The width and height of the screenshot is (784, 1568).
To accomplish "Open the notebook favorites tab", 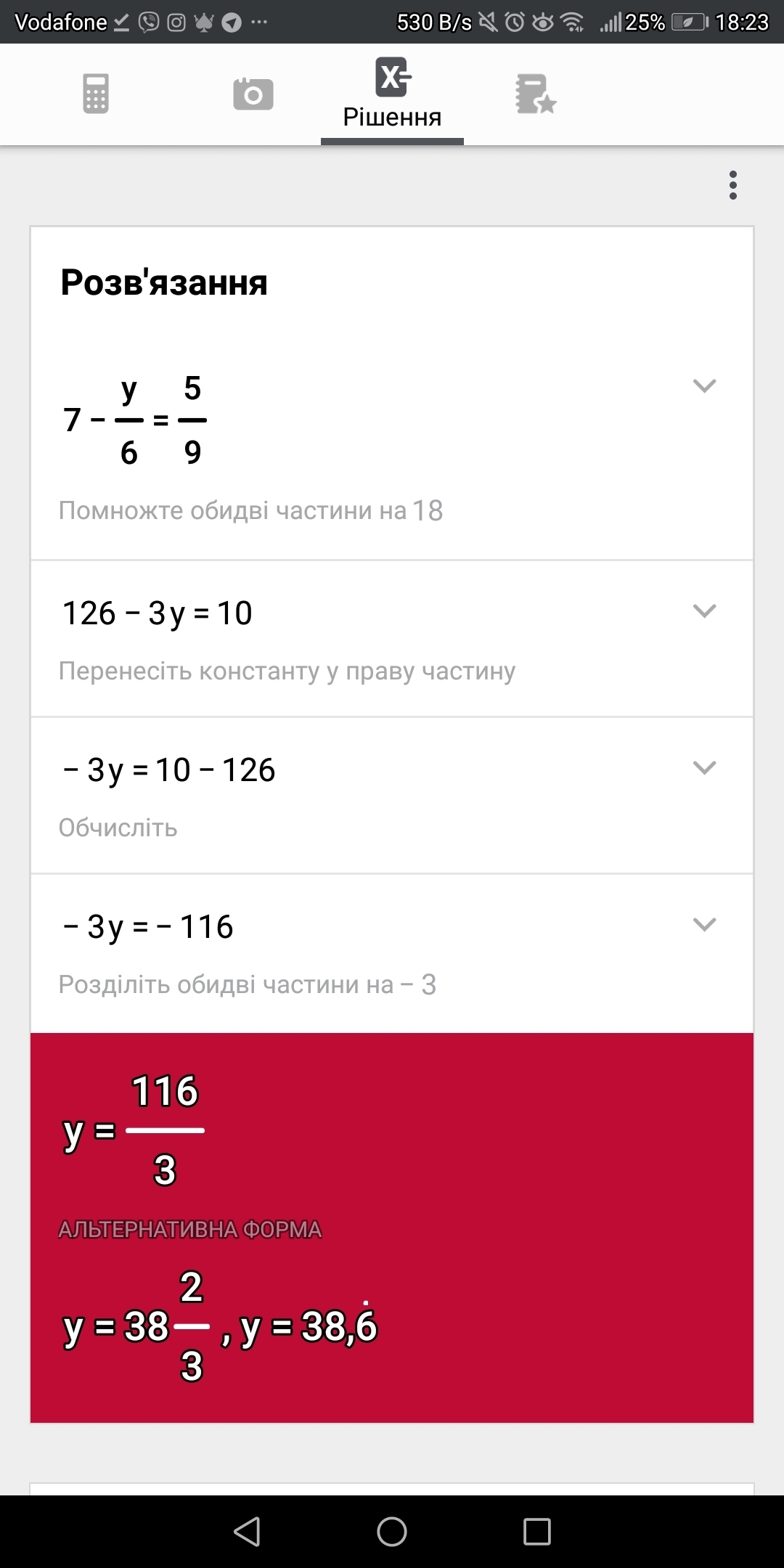I will point(535,94).
